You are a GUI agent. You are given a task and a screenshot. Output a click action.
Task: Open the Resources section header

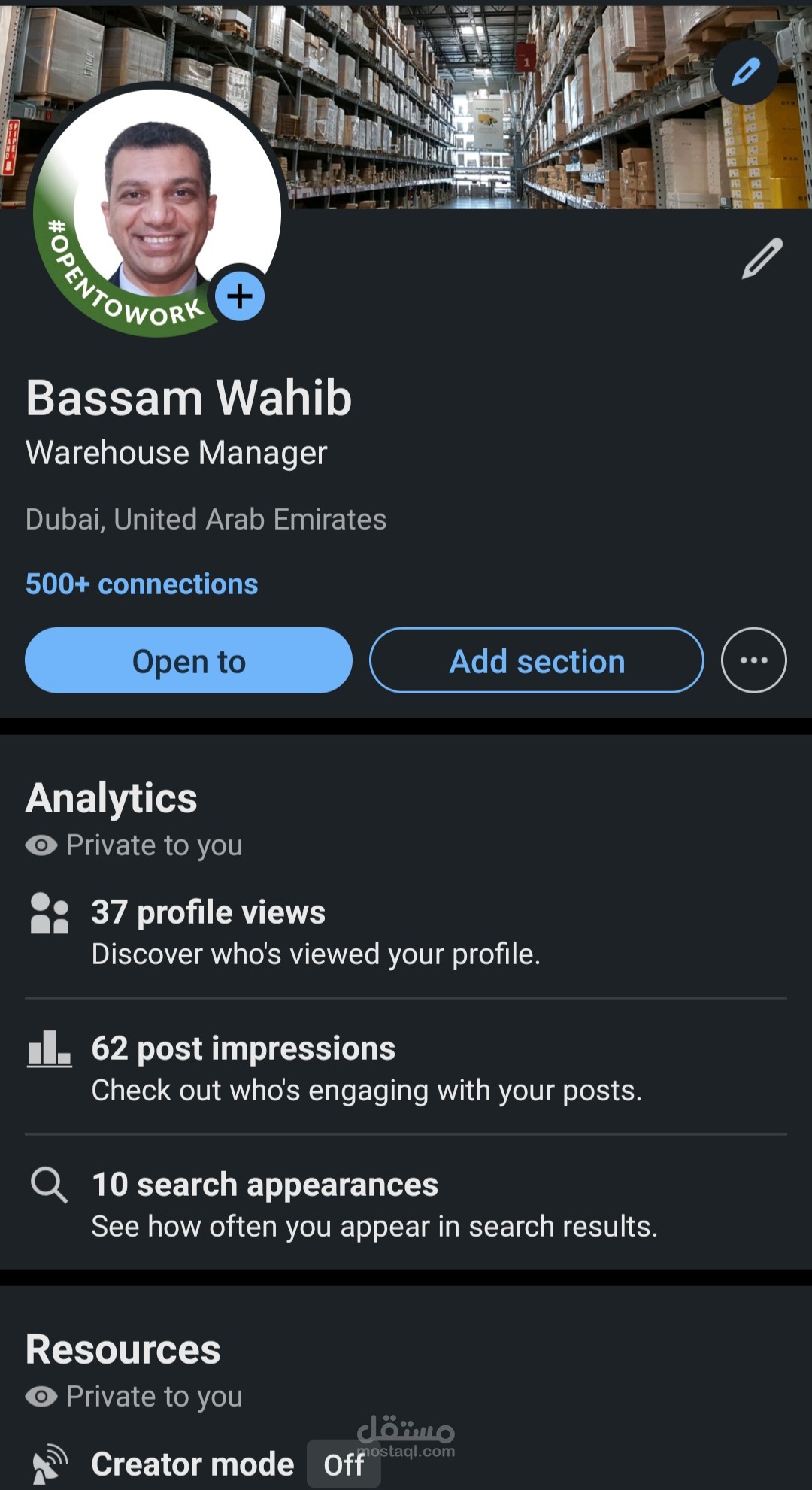click(x=122, y=1349)
